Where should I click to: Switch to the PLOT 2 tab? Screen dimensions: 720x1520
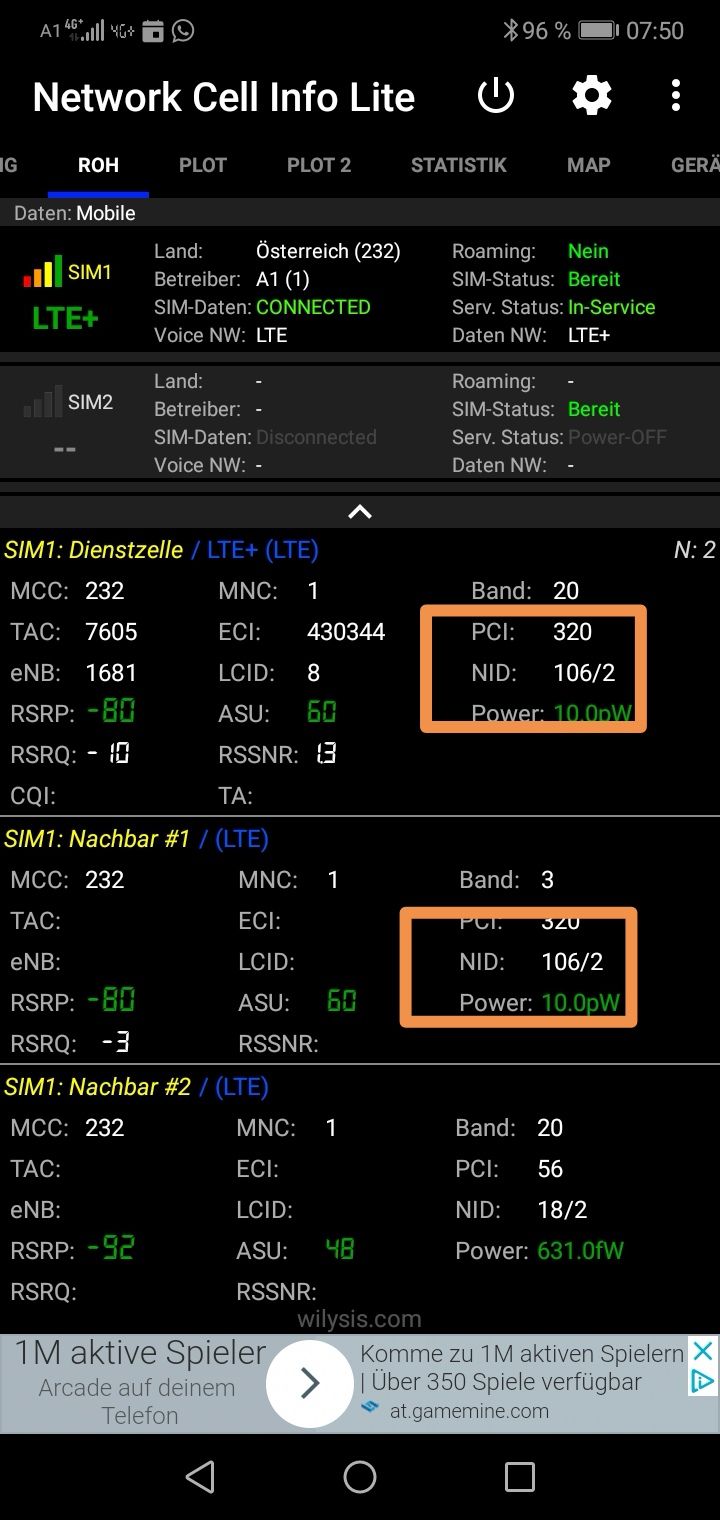point(319,165)
